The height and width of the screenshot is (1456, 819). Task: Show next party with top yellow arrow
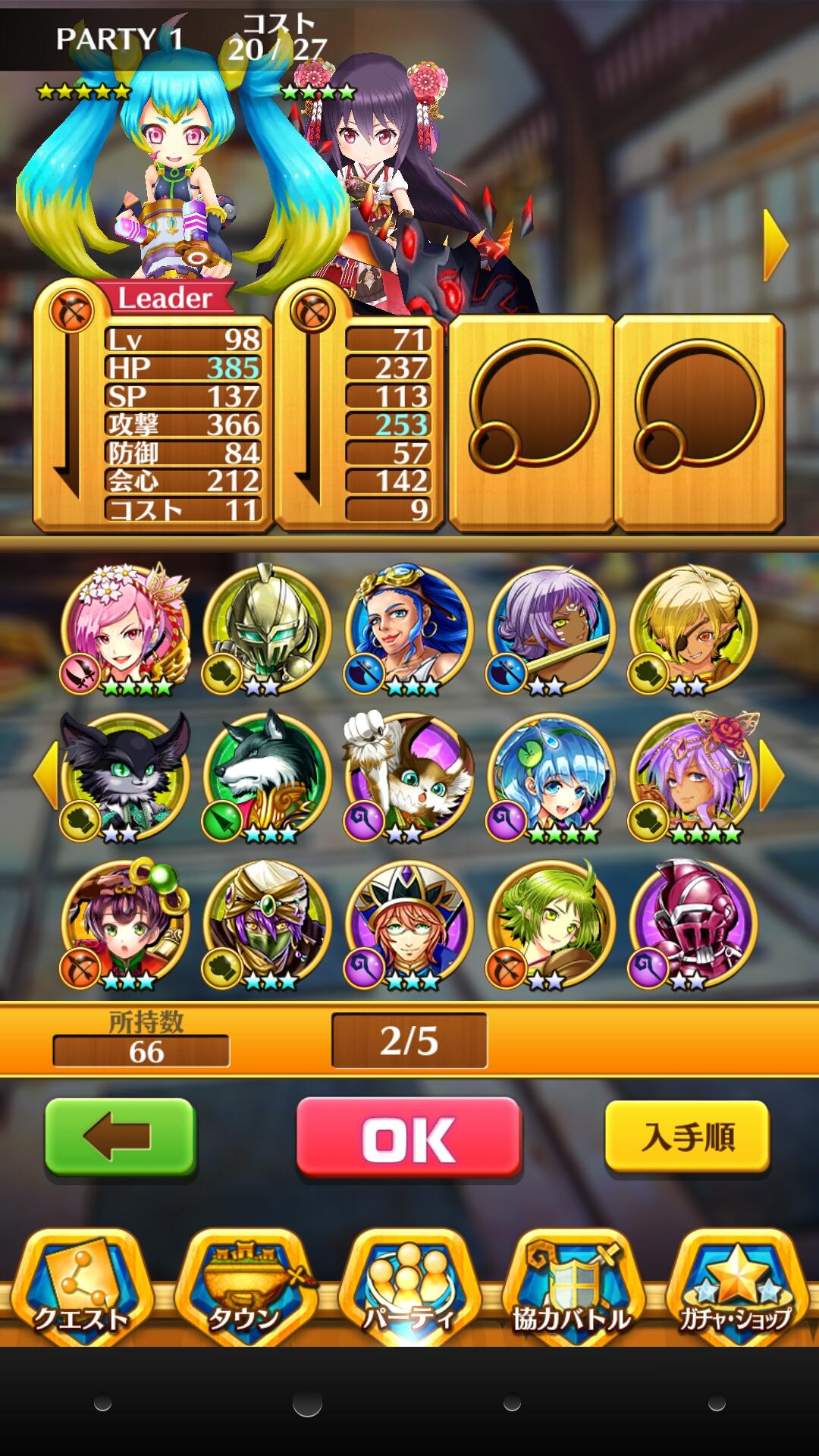(x=775, y=244)
